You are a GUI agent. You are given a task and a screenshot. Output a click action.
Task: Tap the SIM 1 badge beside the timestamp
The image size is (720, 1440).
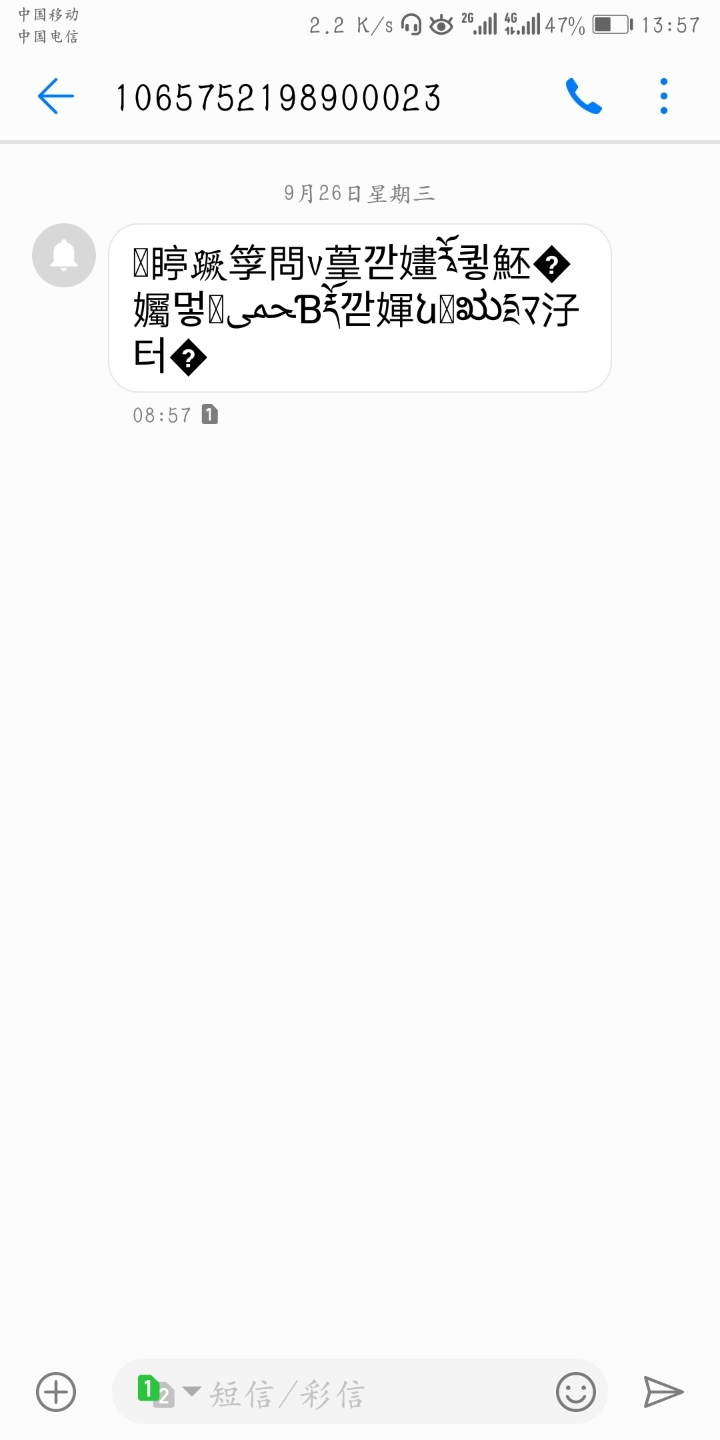tap(207, 414)
